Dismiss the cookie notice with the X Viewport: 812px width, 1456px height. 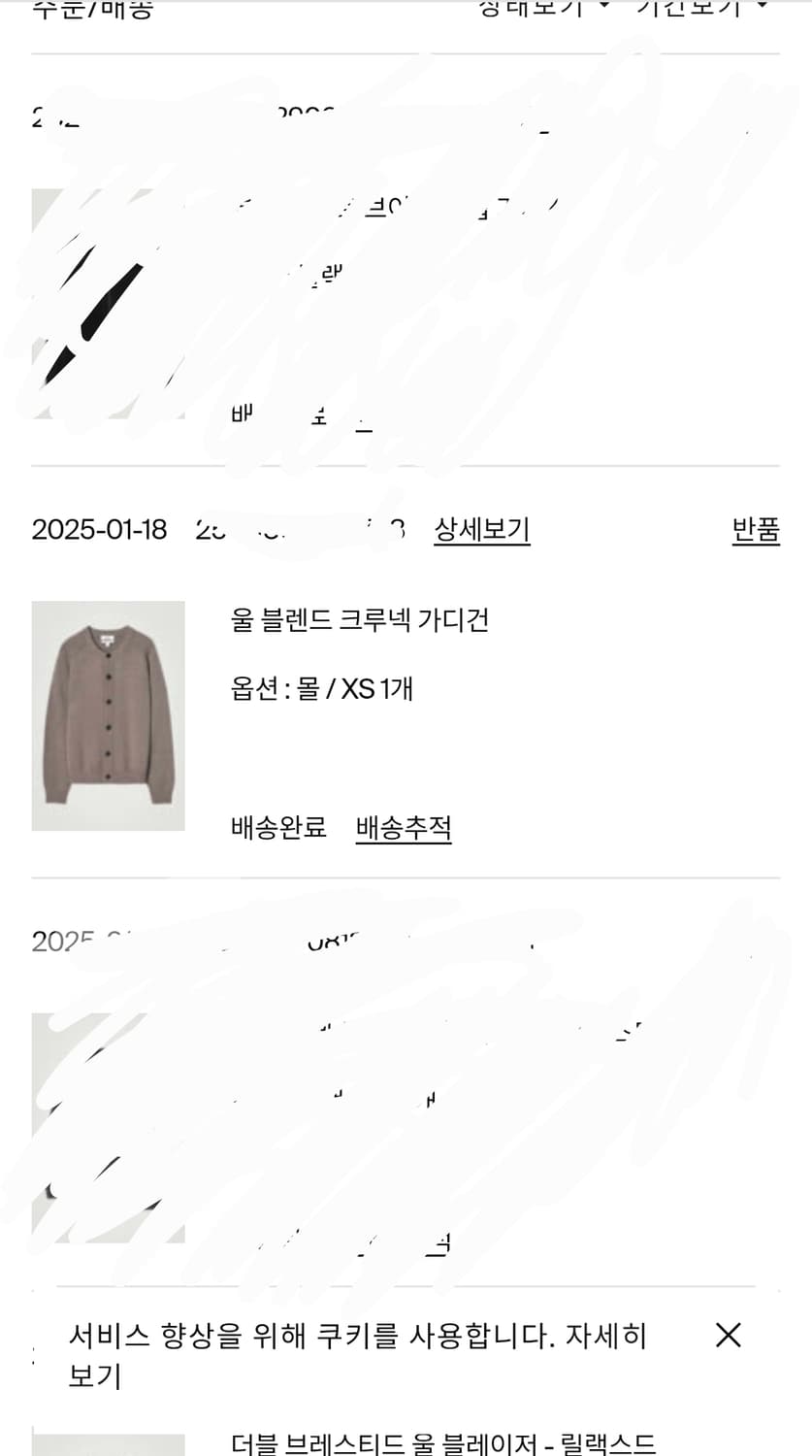[728, 1336]
